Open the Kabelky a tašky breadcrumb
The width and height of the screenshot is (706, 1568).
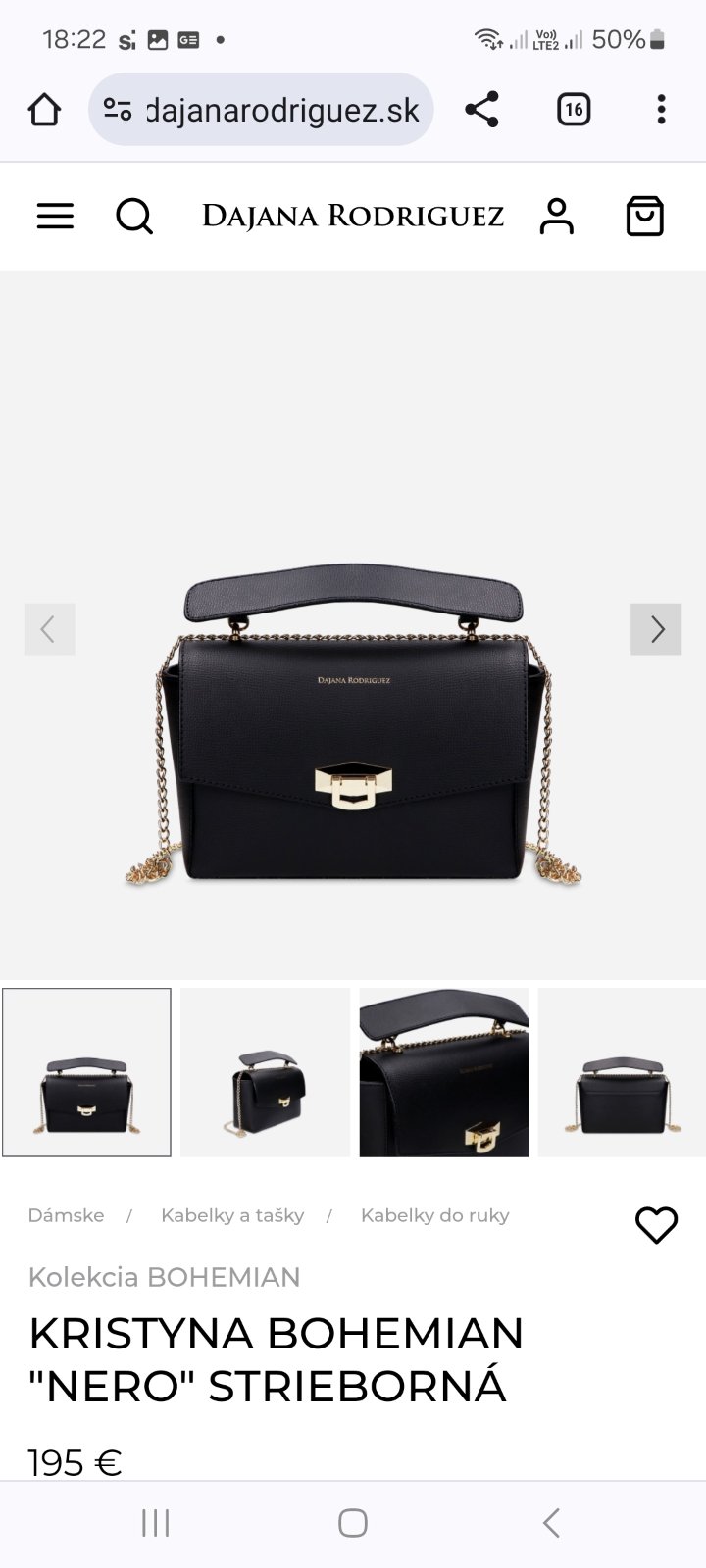pos(232,1215)
